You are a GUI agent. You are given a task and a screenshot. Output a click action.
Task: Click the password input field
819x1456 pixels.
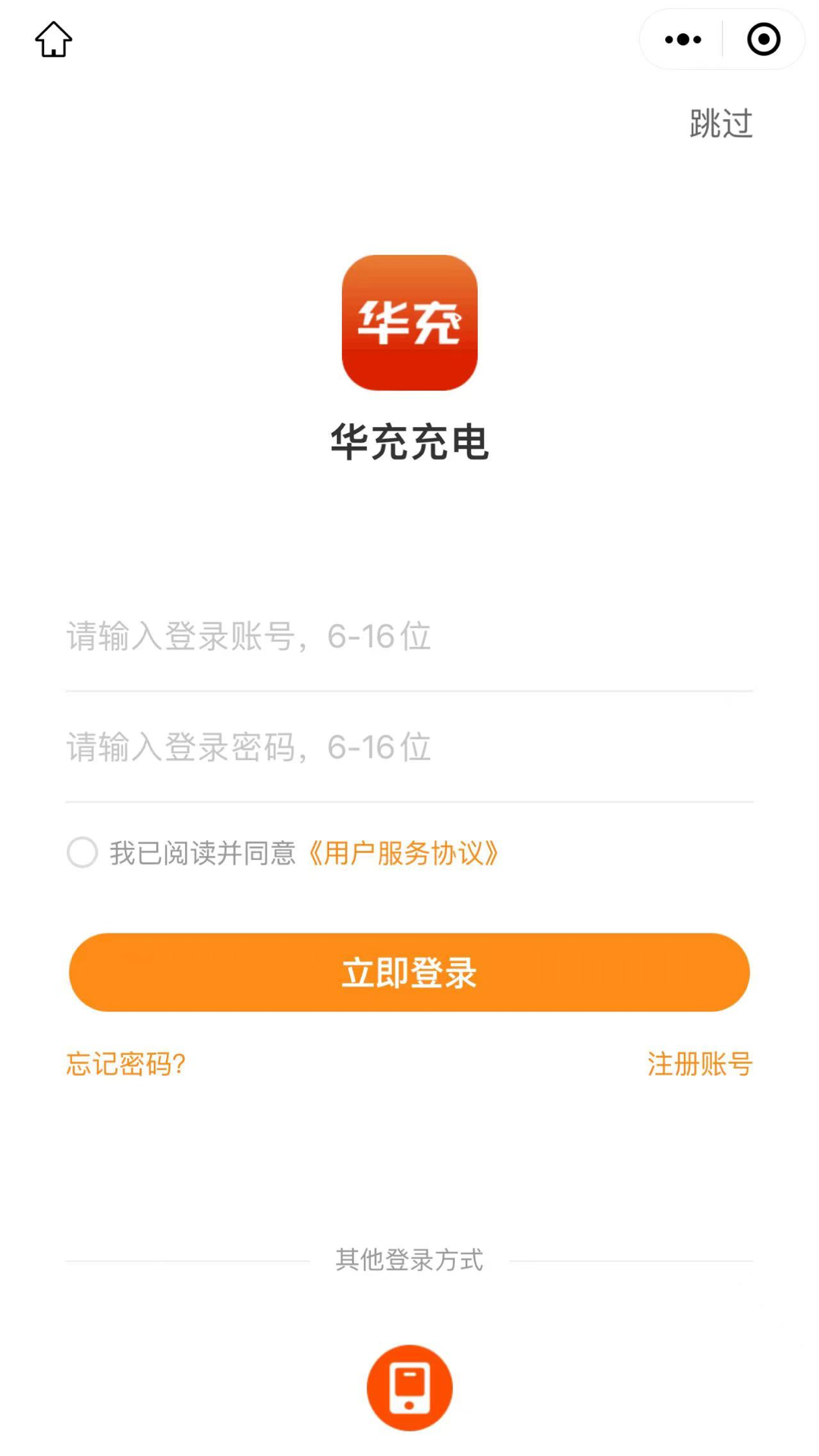click(409, 748)
